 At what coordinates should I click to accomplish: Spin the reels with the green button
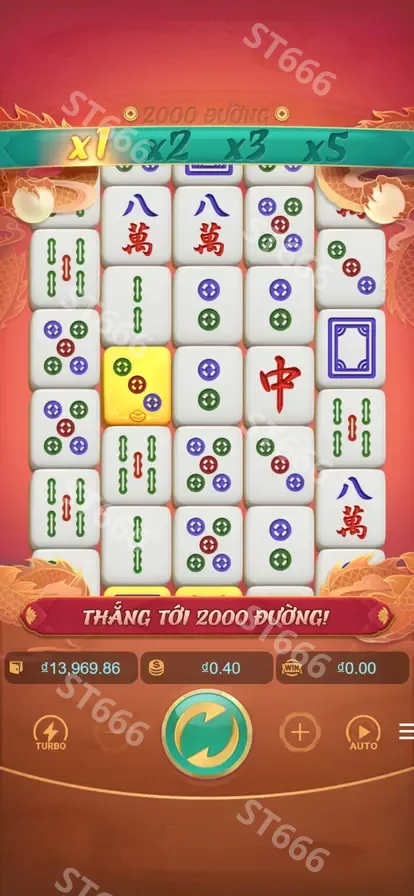(207, 734)
